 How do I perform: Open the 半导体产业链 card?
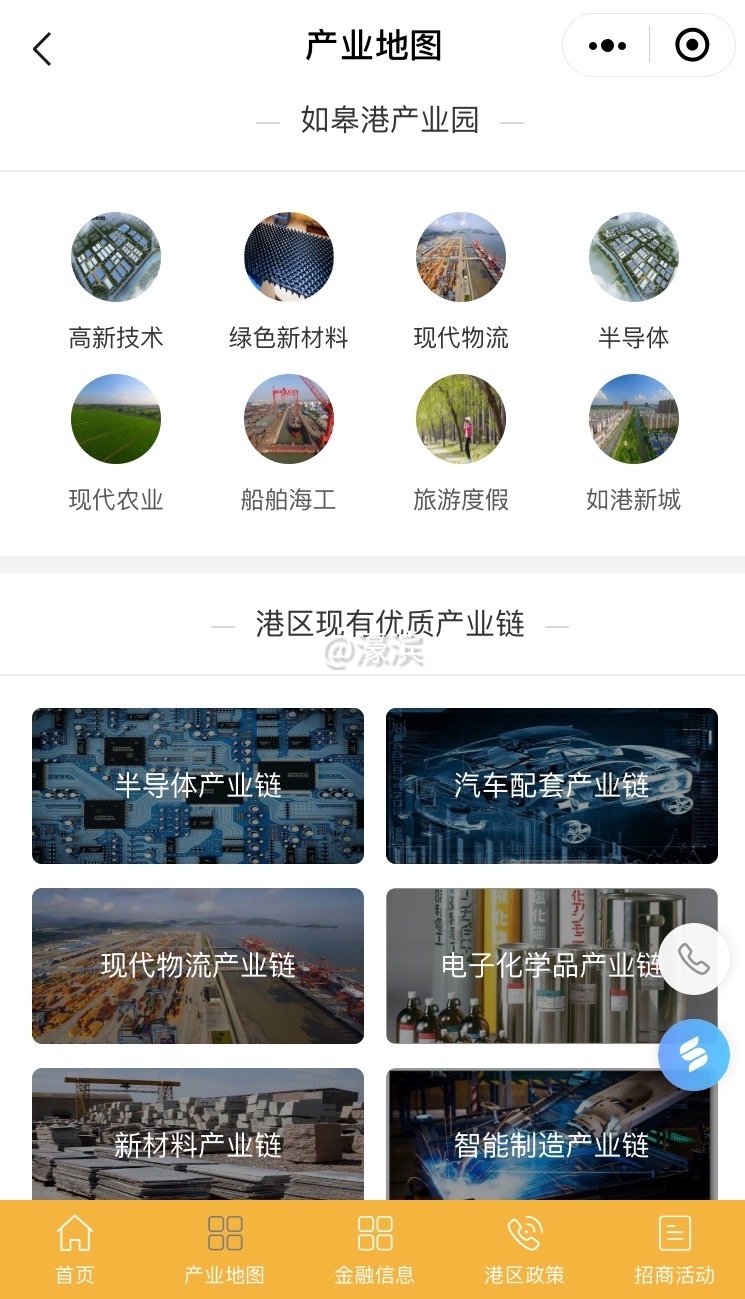198,786
